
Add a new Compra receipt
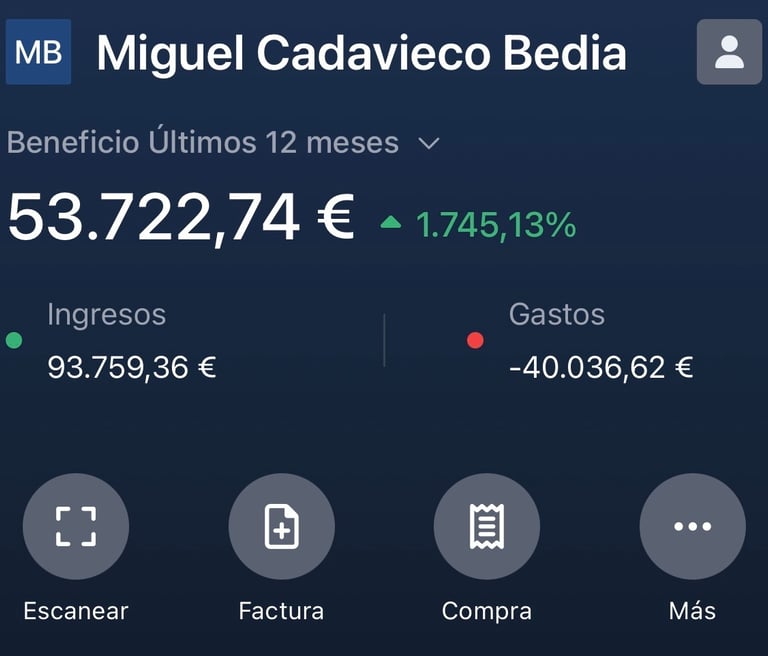[486, 526]
